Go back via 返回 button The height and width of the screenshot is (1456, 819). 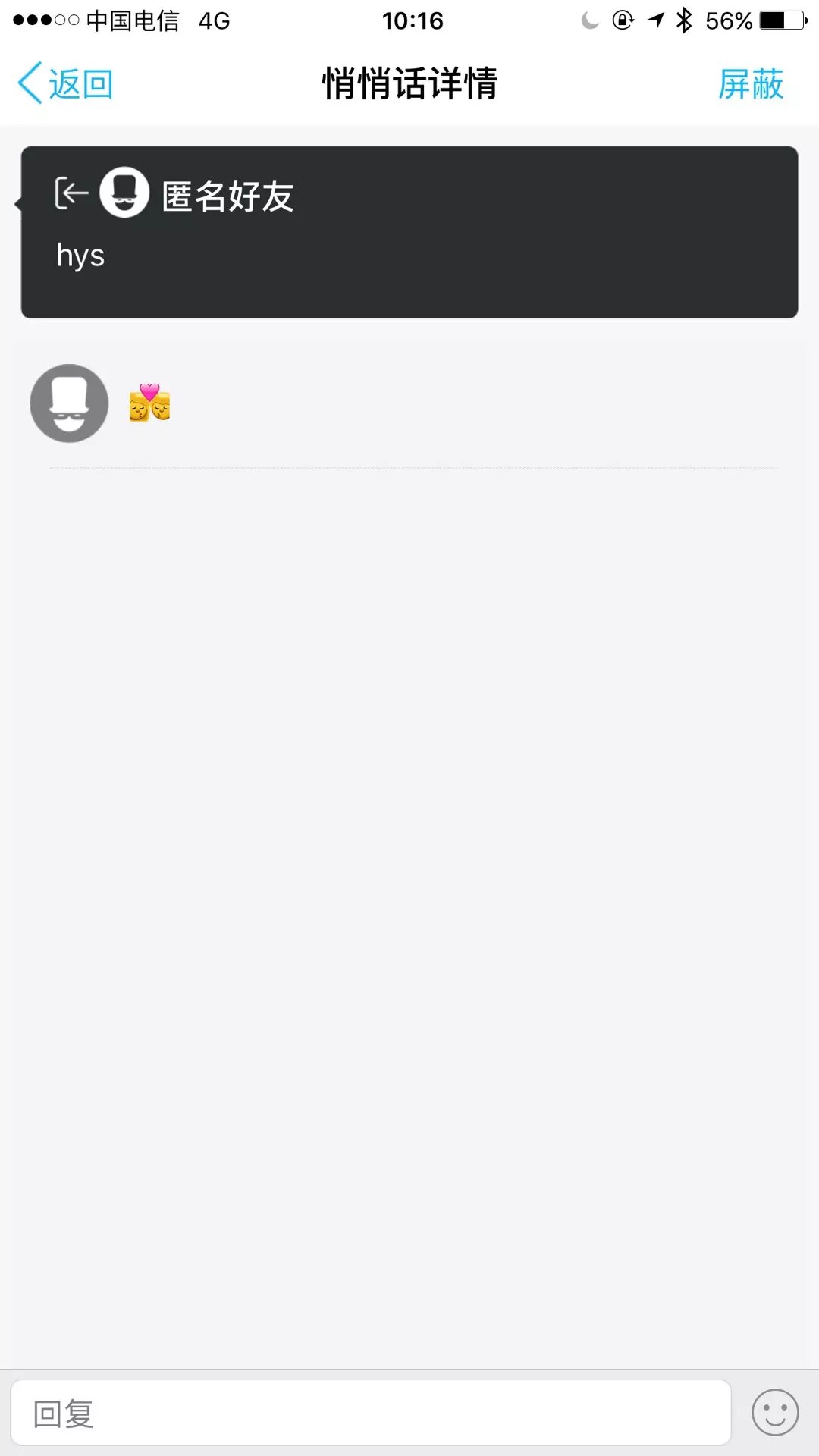tap(66, 83)
